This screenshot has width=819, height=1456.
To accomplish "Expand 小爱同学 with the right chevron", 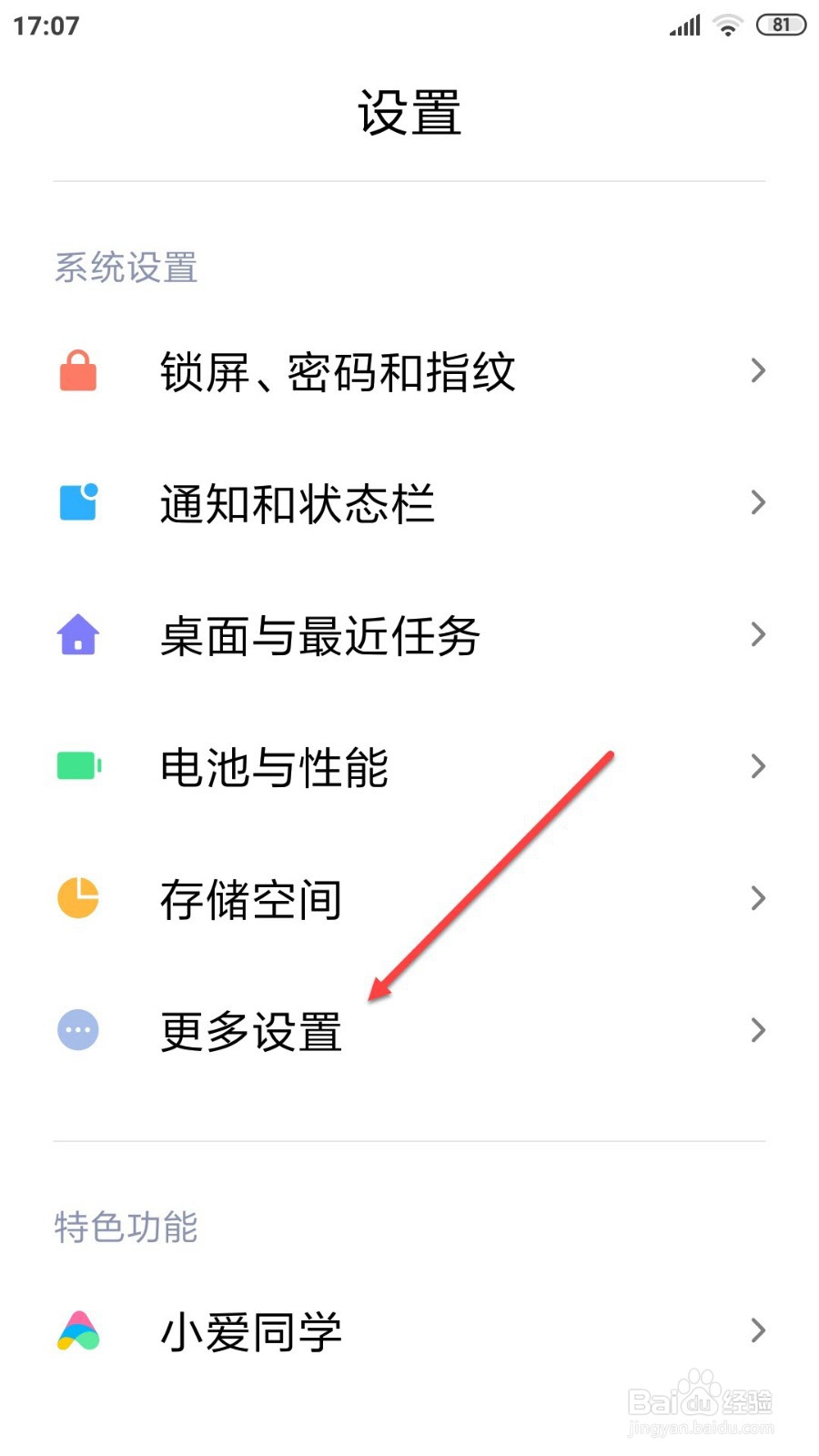I will point(760,1331).
